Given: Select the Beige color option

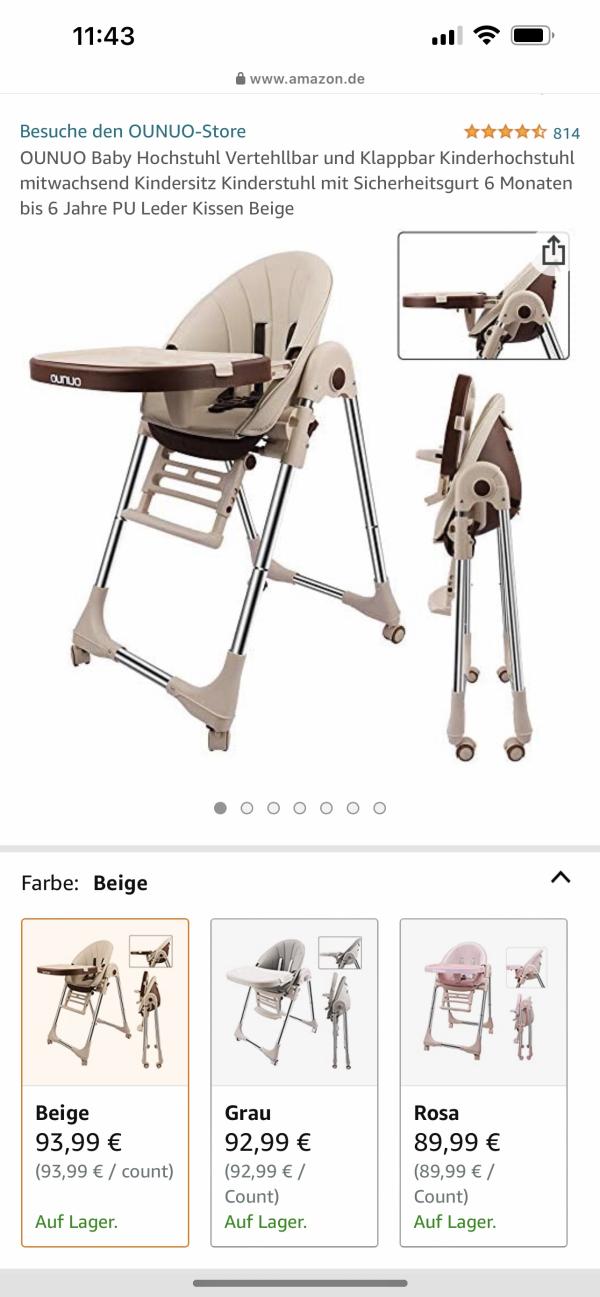Looking at the screenshot, I should (x=105, y=1082).
